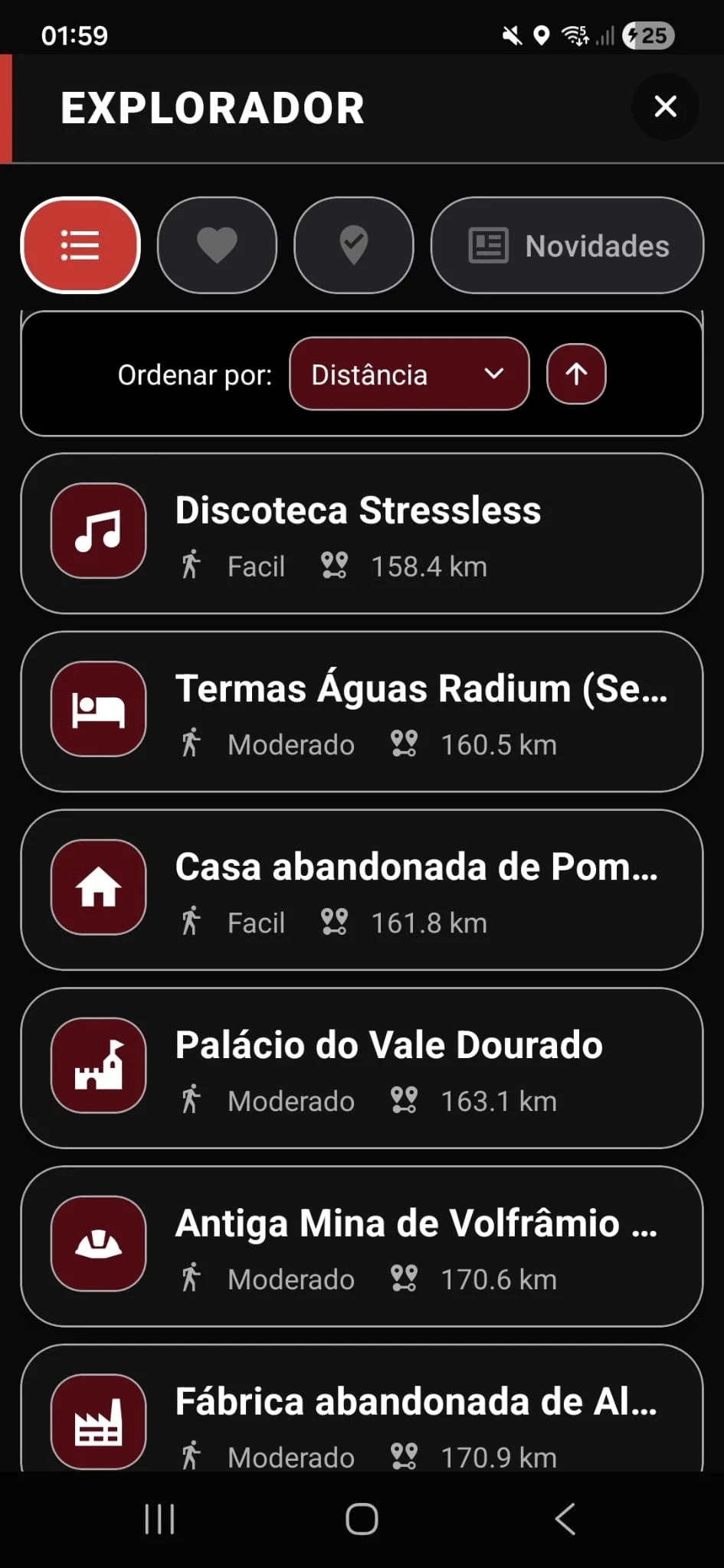The width and height of the screenshot is (724, 1568).
Task: Close the Explorador panel
Action: click(x=665, y=106)
